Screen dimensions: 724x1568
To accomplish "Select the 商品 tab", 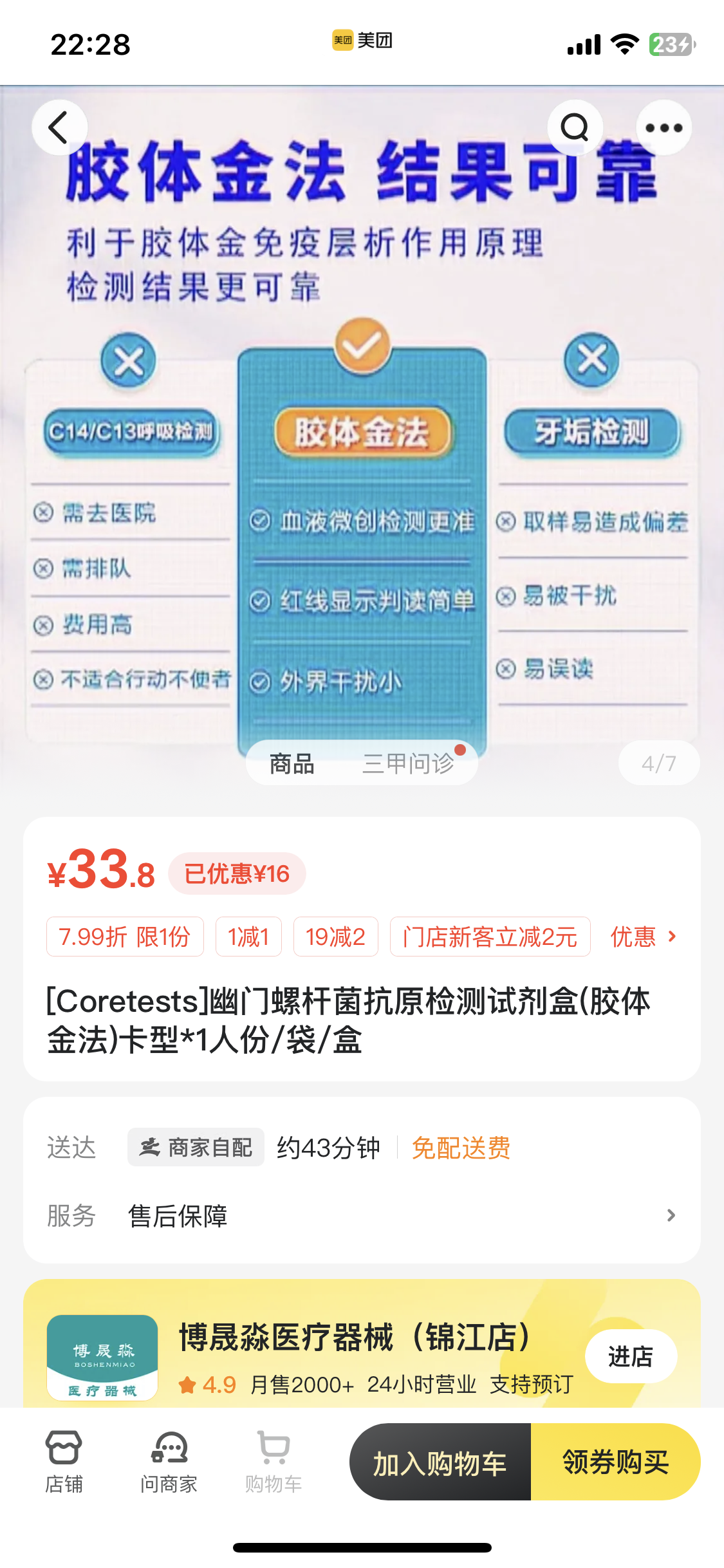I will point(292,763).
